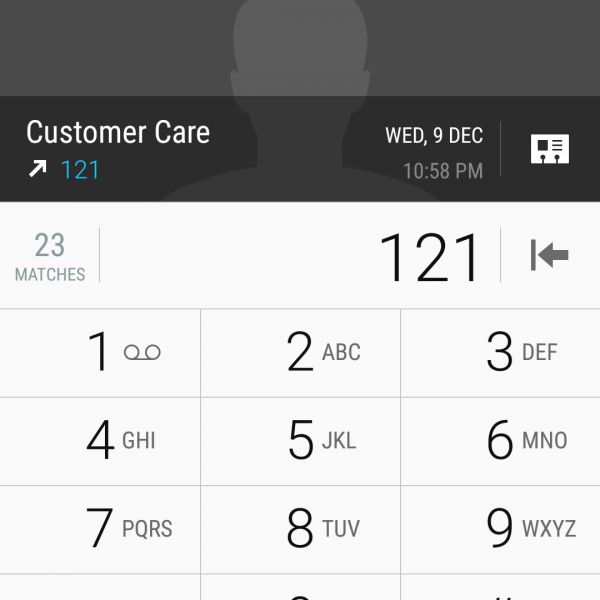Enter digit 5 JKL
The height and width of the screenshot is (600, 600).
300,441
